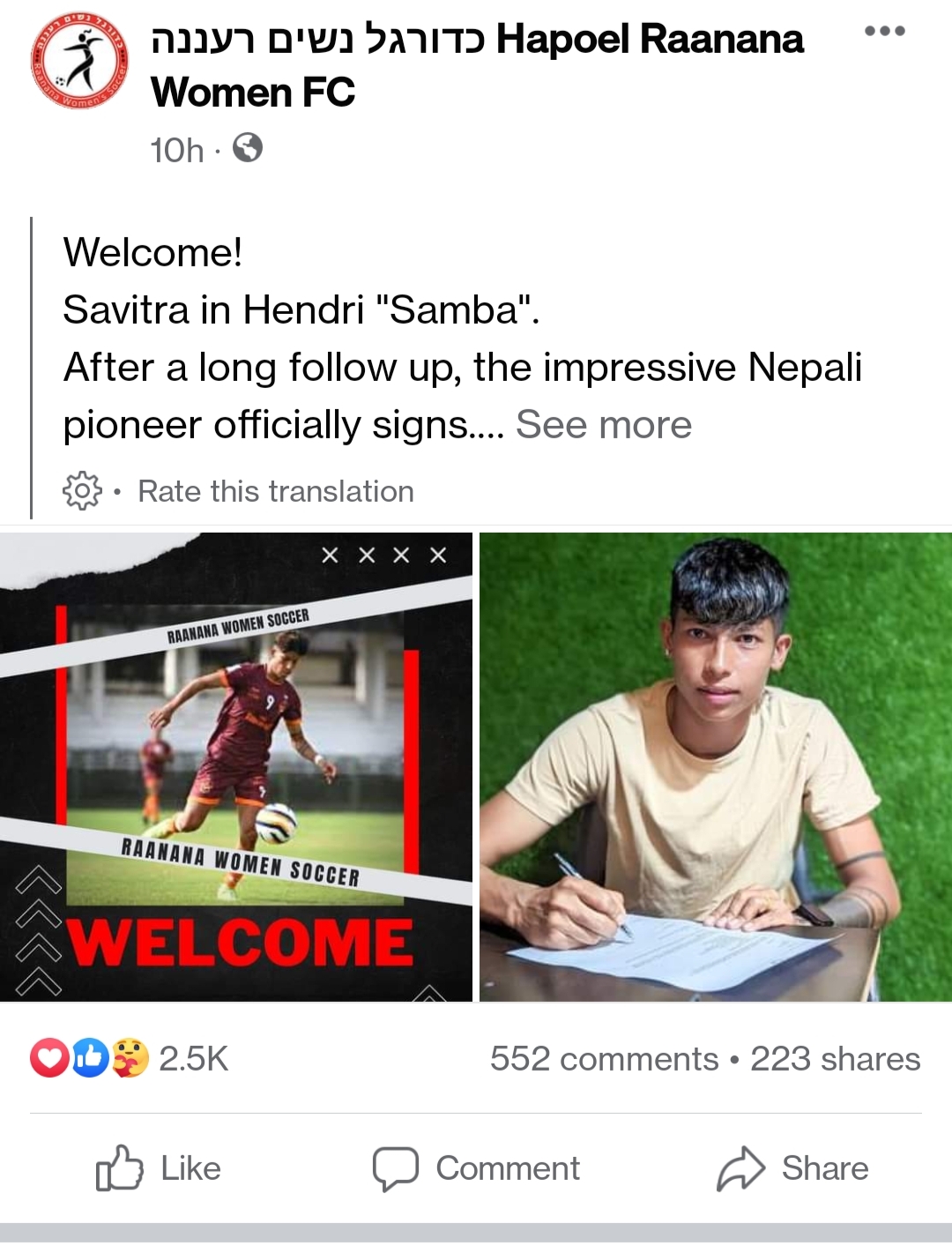
Task: Share this post
Action: (x=792, y=1168)
